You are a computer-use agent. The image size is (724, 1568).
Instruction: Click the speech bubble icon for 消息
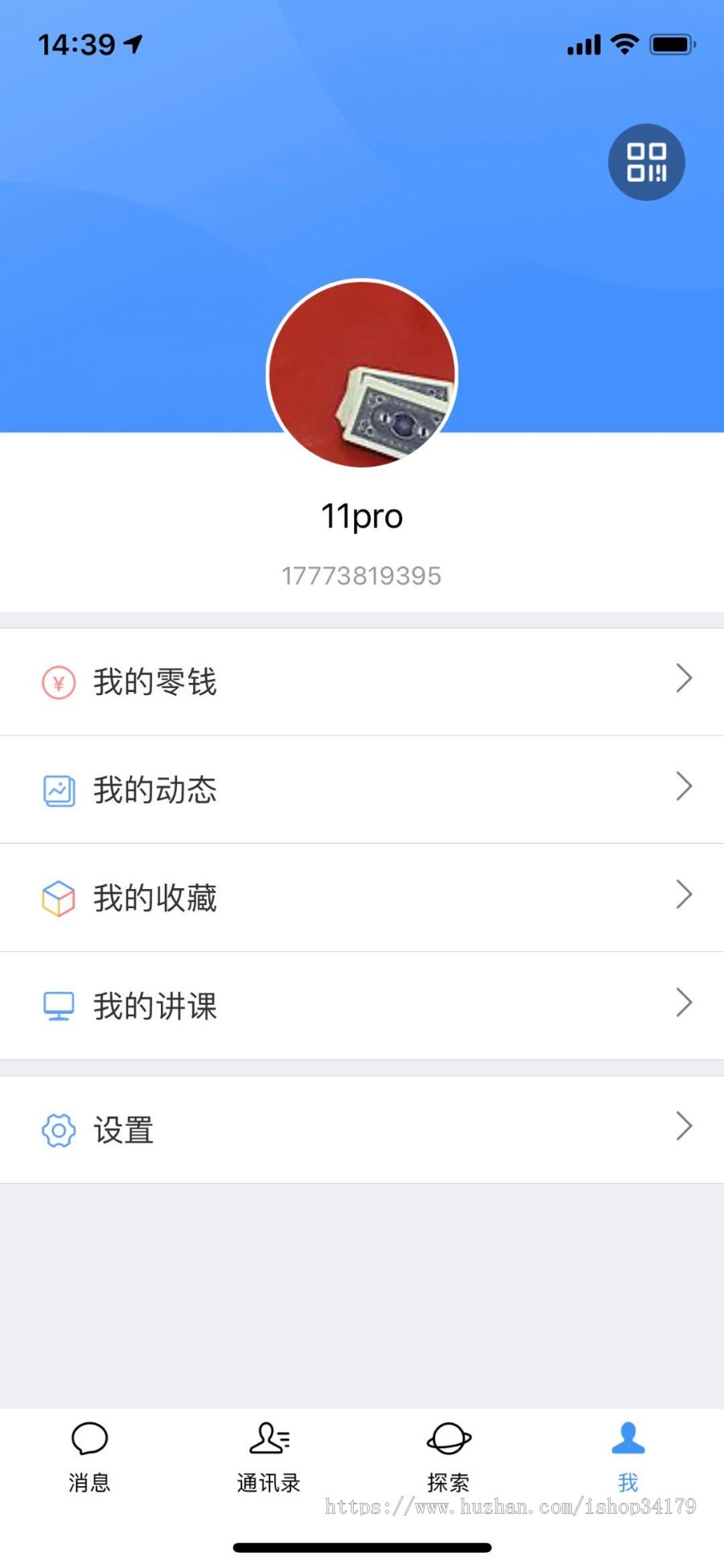89,1439
